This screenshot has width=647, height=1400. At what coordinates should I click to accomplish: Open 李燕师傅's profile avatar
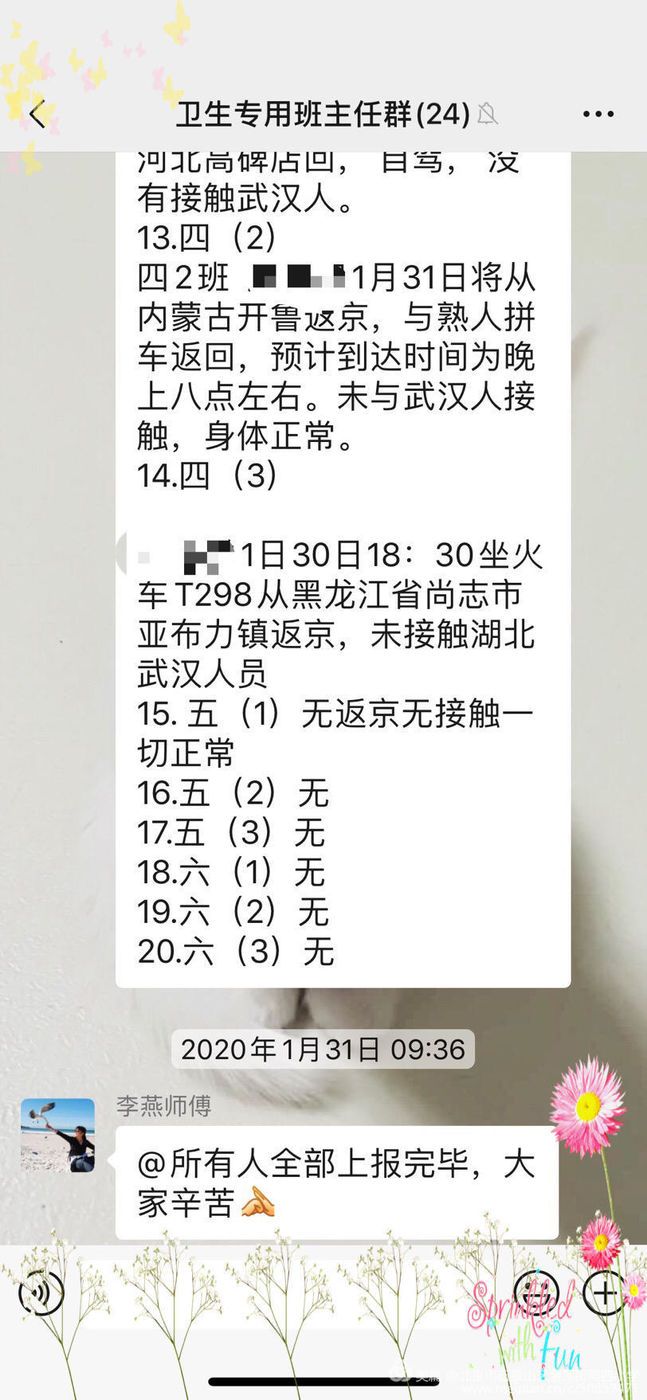(58, 1135)
